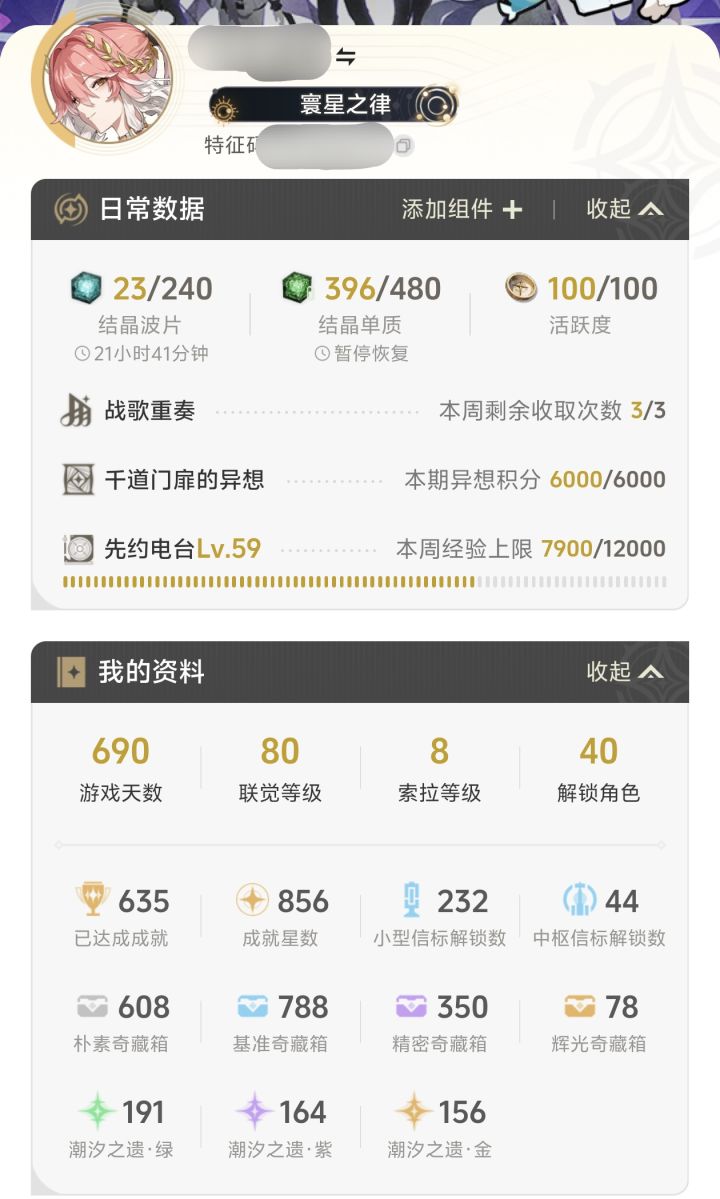Click the 辉光奇藏箱 chest icon
The width and height of the screenshot is (720, 1199).
pyautogui.click(x=578, y=1007)
